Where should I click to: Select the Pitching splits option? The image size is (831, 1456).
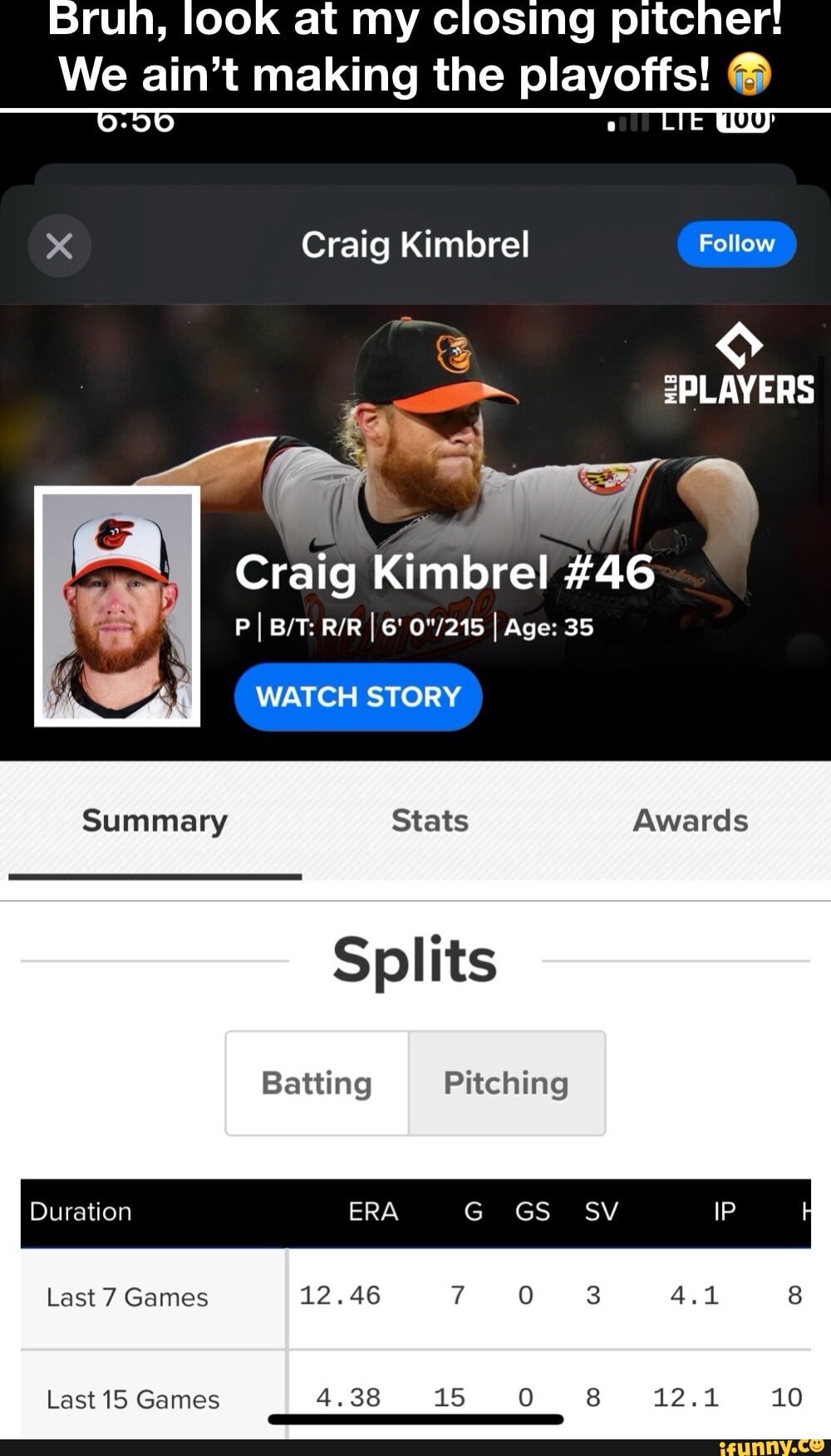tap(506, 1083)
